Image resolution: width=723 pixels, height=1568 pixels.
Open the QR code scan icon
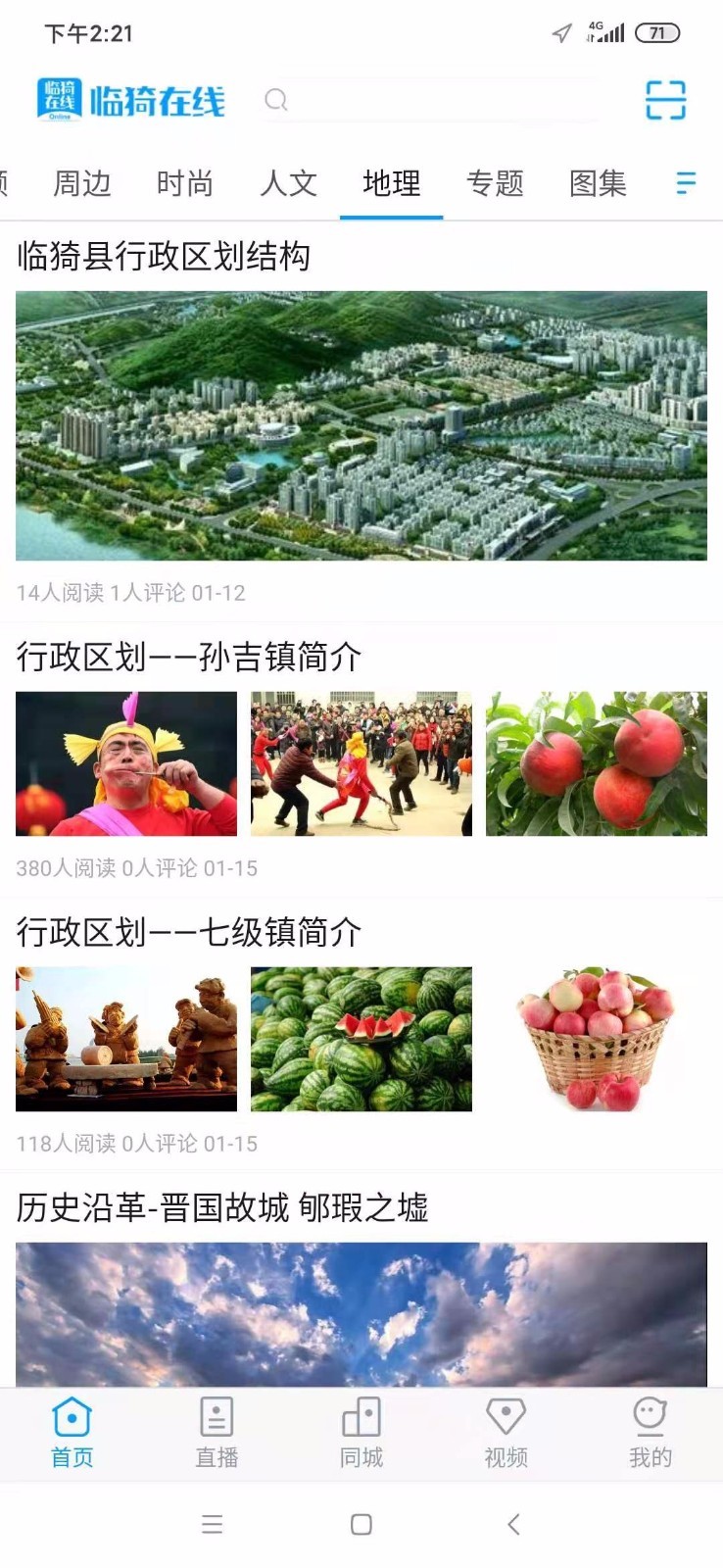(664, 101)
